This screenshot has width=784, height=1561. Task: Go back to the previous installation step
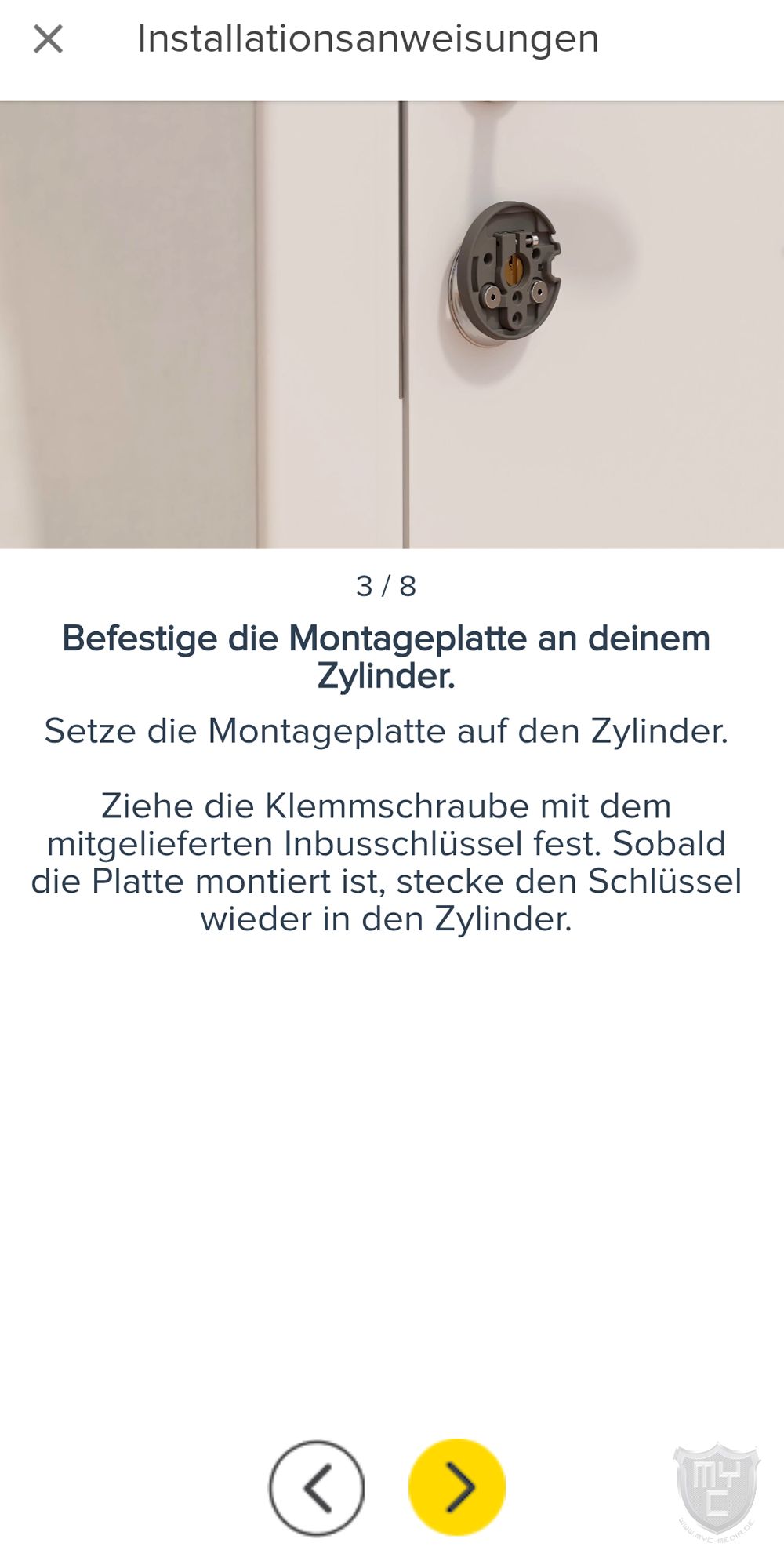click(x=317, y=1487)
